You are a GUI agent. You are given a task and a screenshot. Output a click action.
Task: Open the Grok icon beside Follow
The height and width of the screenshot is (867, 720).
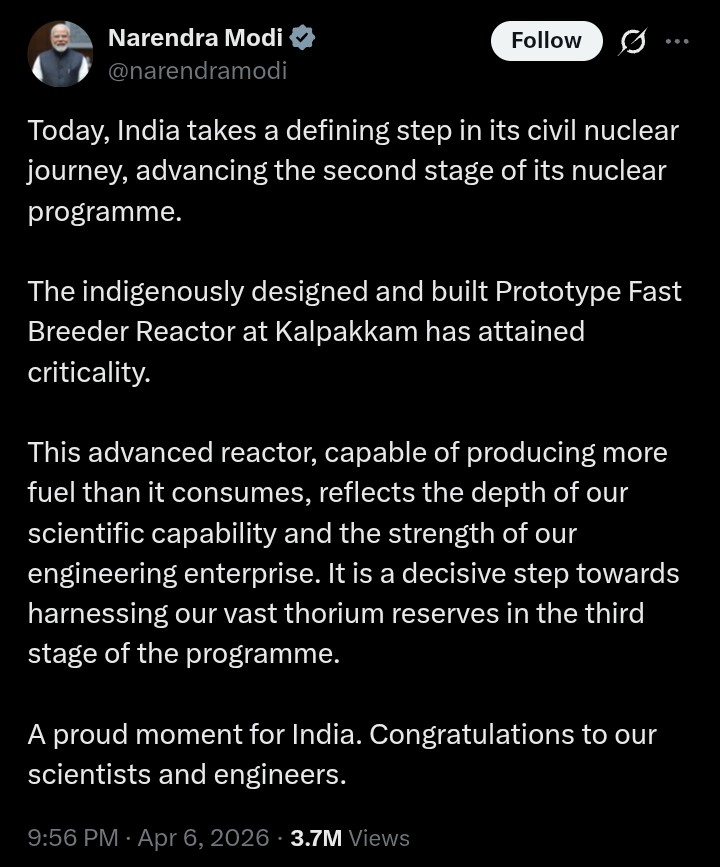point(632,42)
